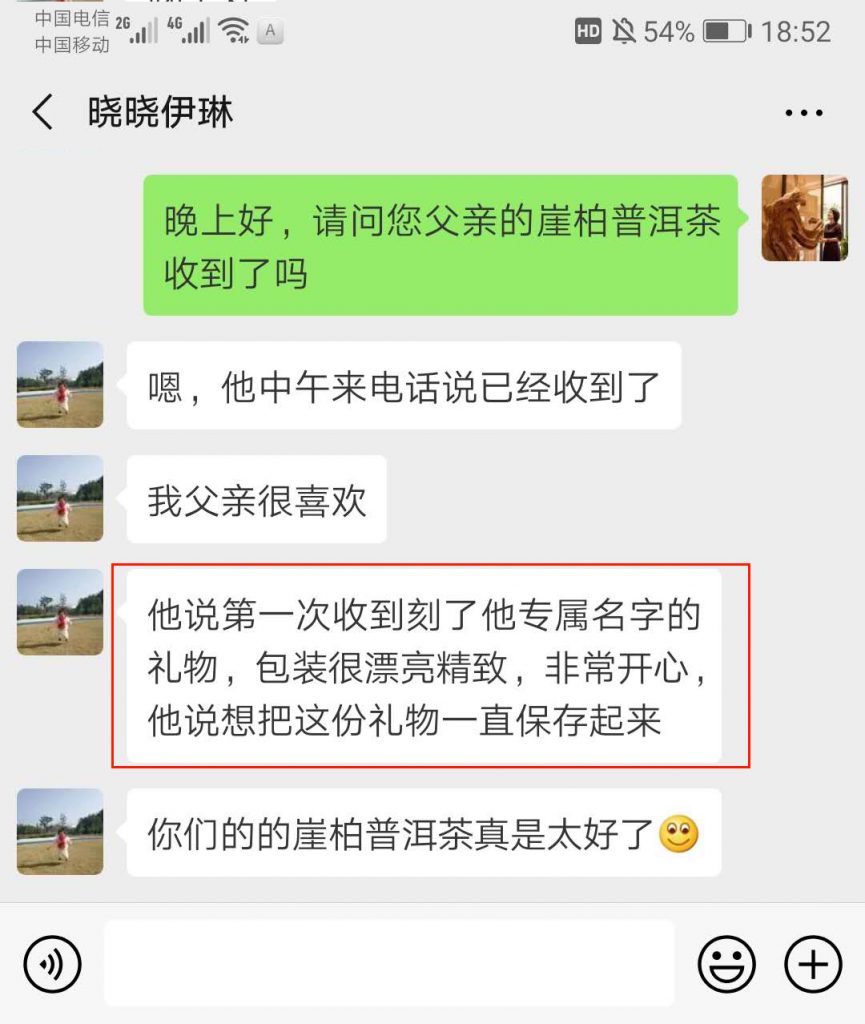865x1024 pixels.
Task: Tap the message text field
Action: [388, 964]
